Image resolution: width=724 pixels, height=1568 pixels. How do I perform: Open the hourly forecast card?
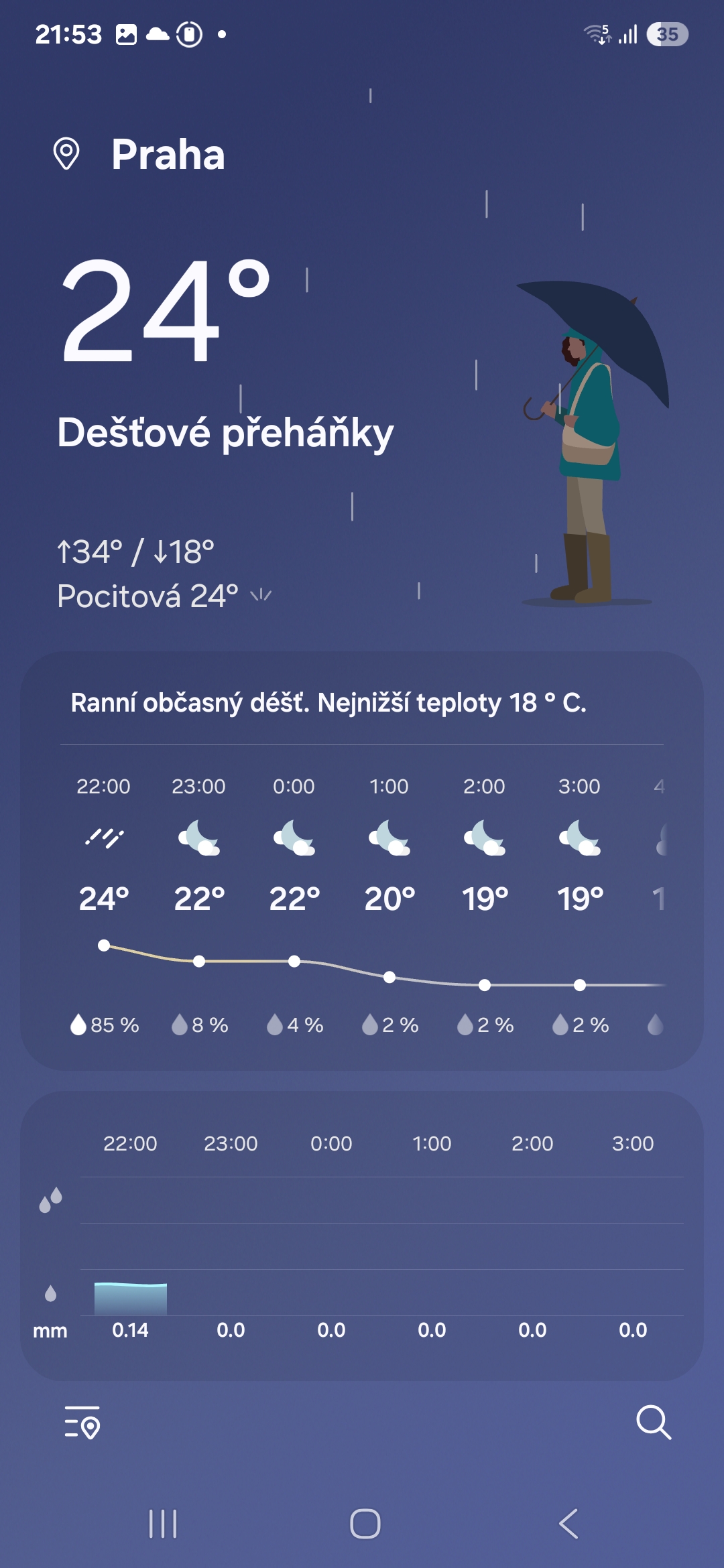[x=362, y=860]
